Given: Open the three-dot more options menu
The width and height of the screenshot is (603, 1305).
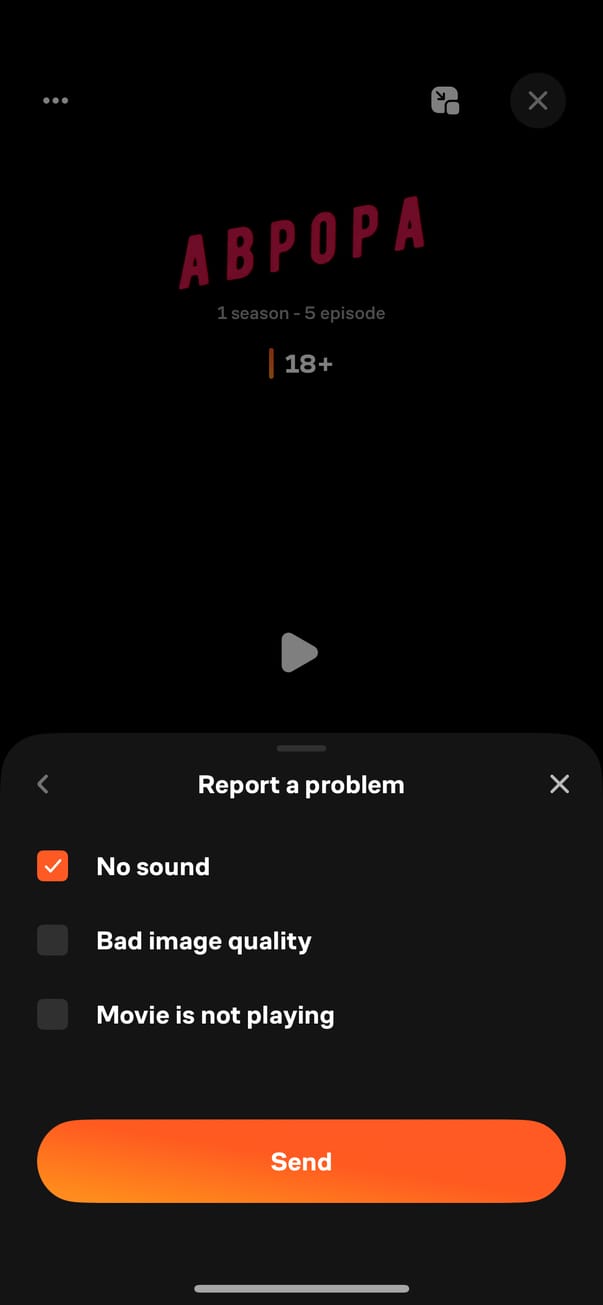Looking at the screenshot, I should tap(56, 100).
